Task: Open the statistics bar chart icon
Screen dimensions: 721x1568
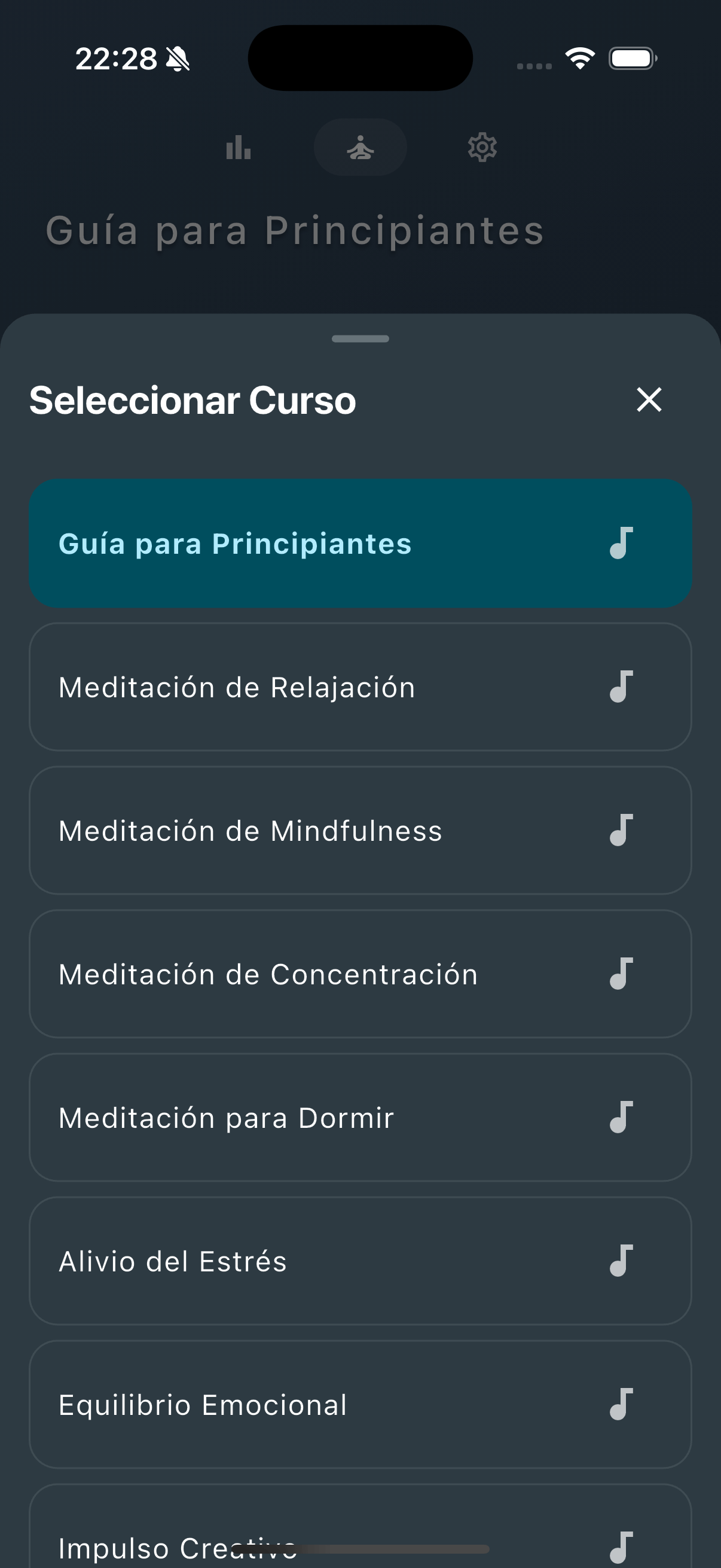Action: (x=238, y=147)
